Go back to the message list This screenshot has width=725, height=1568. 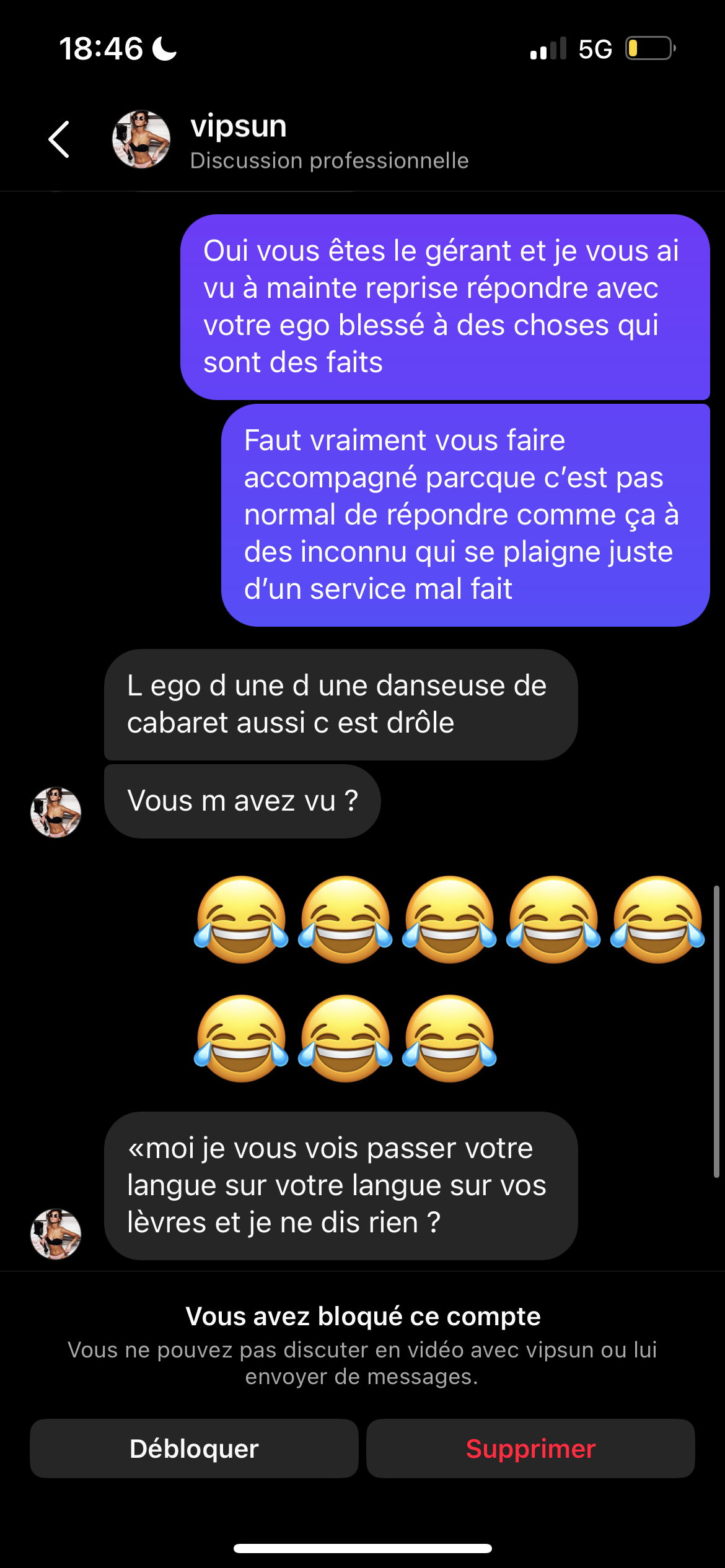point(59,139)
